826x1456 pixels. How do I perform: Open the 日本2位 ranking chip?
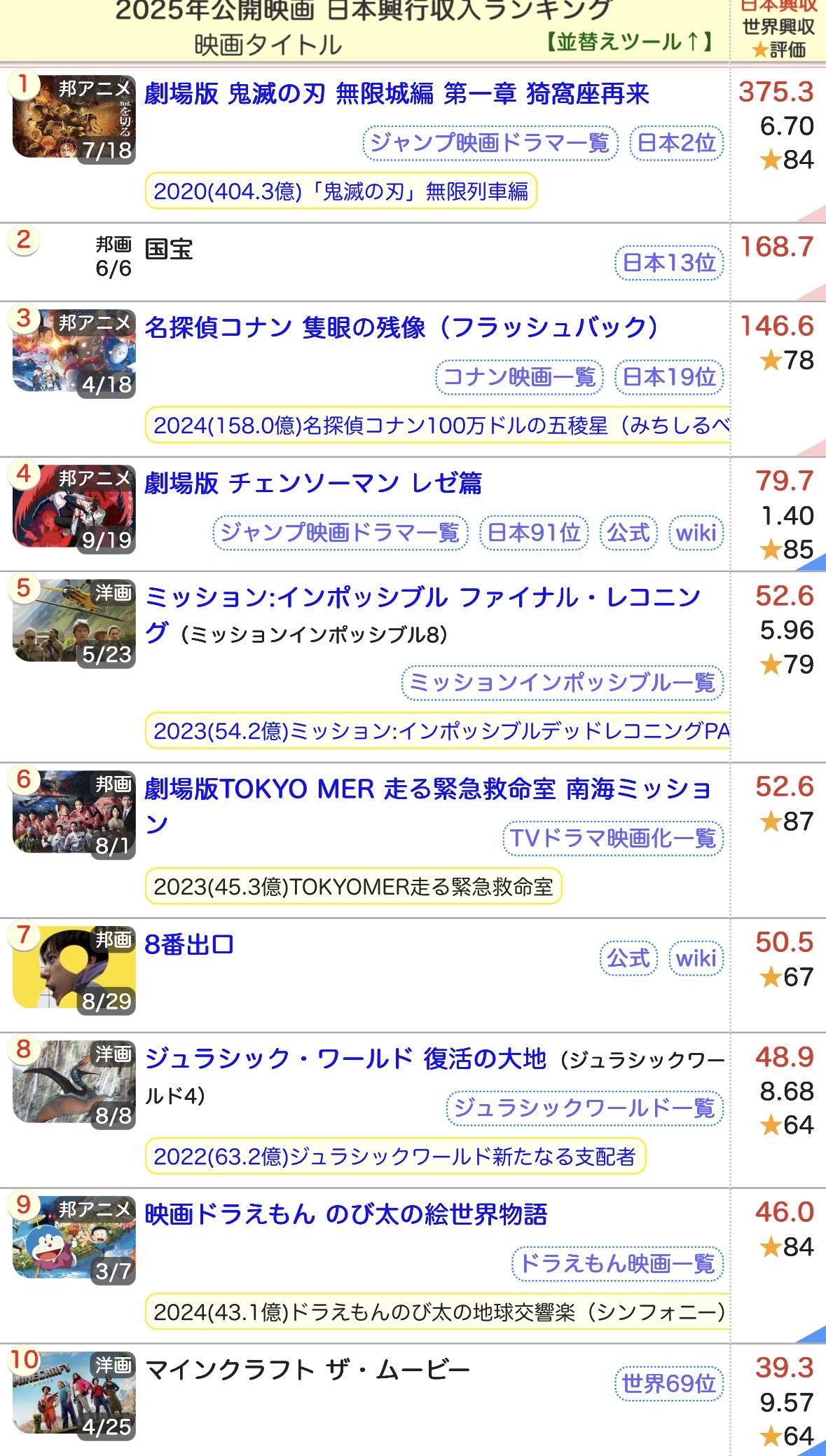(x=676, y=143)
